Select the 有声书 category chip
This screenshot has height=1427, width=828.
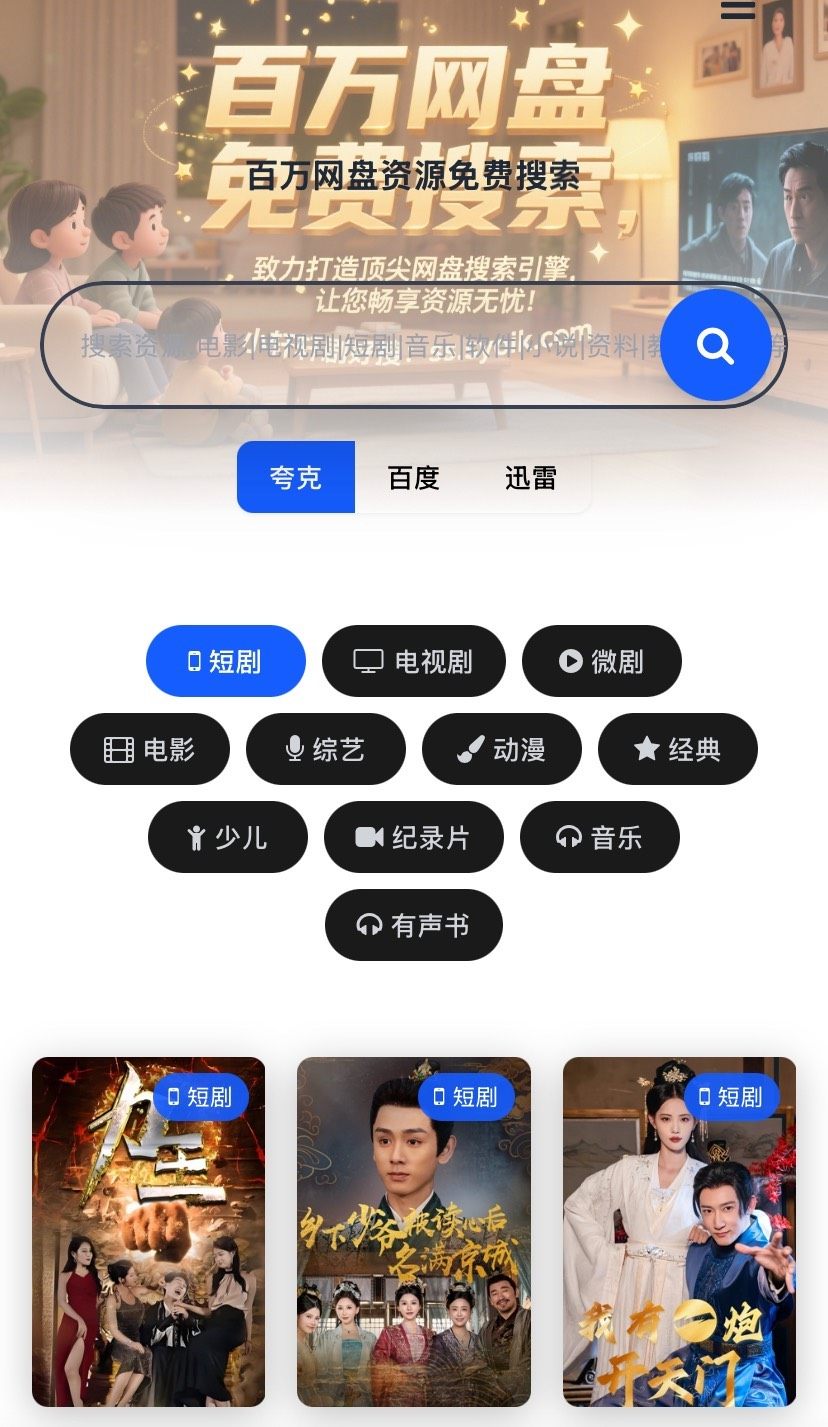[414, 925]
